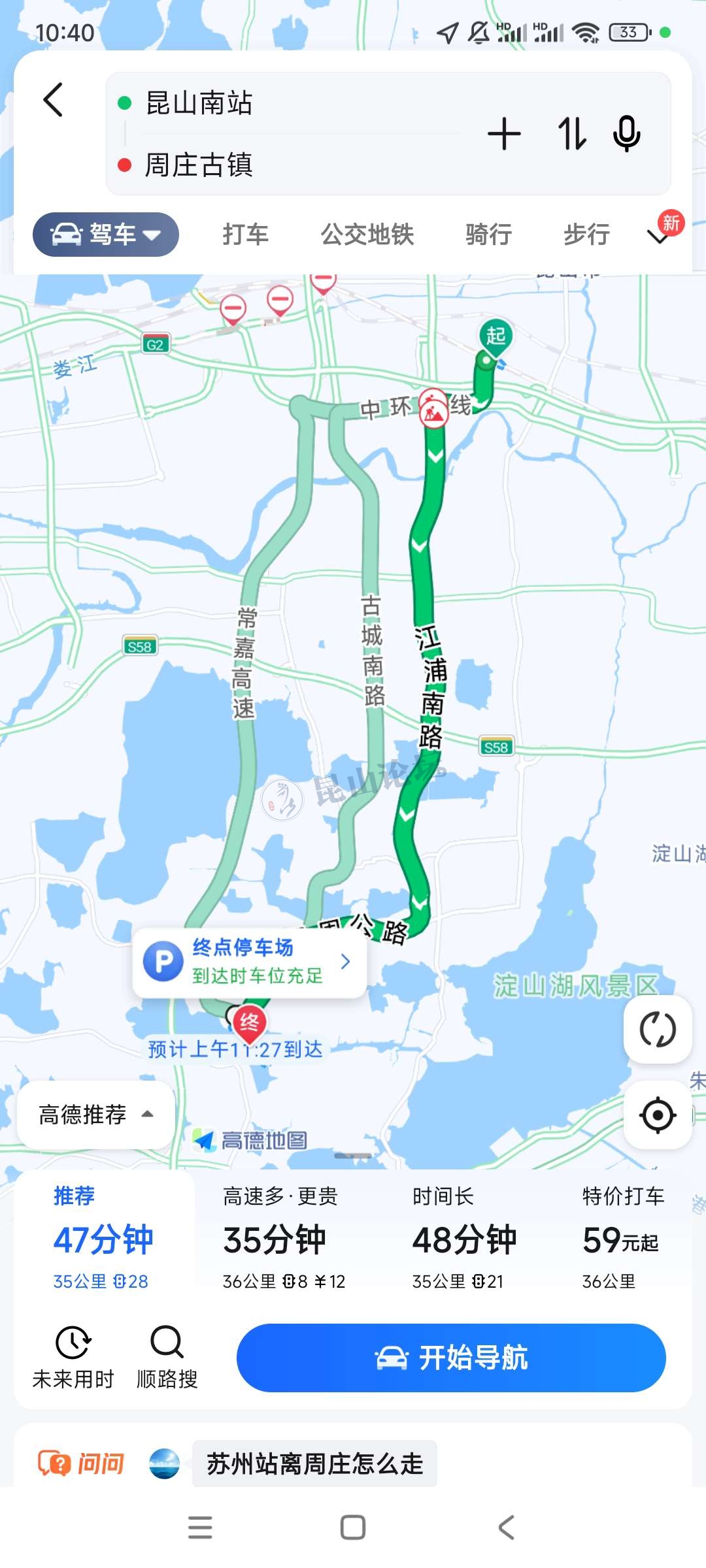Recenter map on my location
This screenshot has height=1568, width=706.
pyautogui.click(x=658, y=1115)
